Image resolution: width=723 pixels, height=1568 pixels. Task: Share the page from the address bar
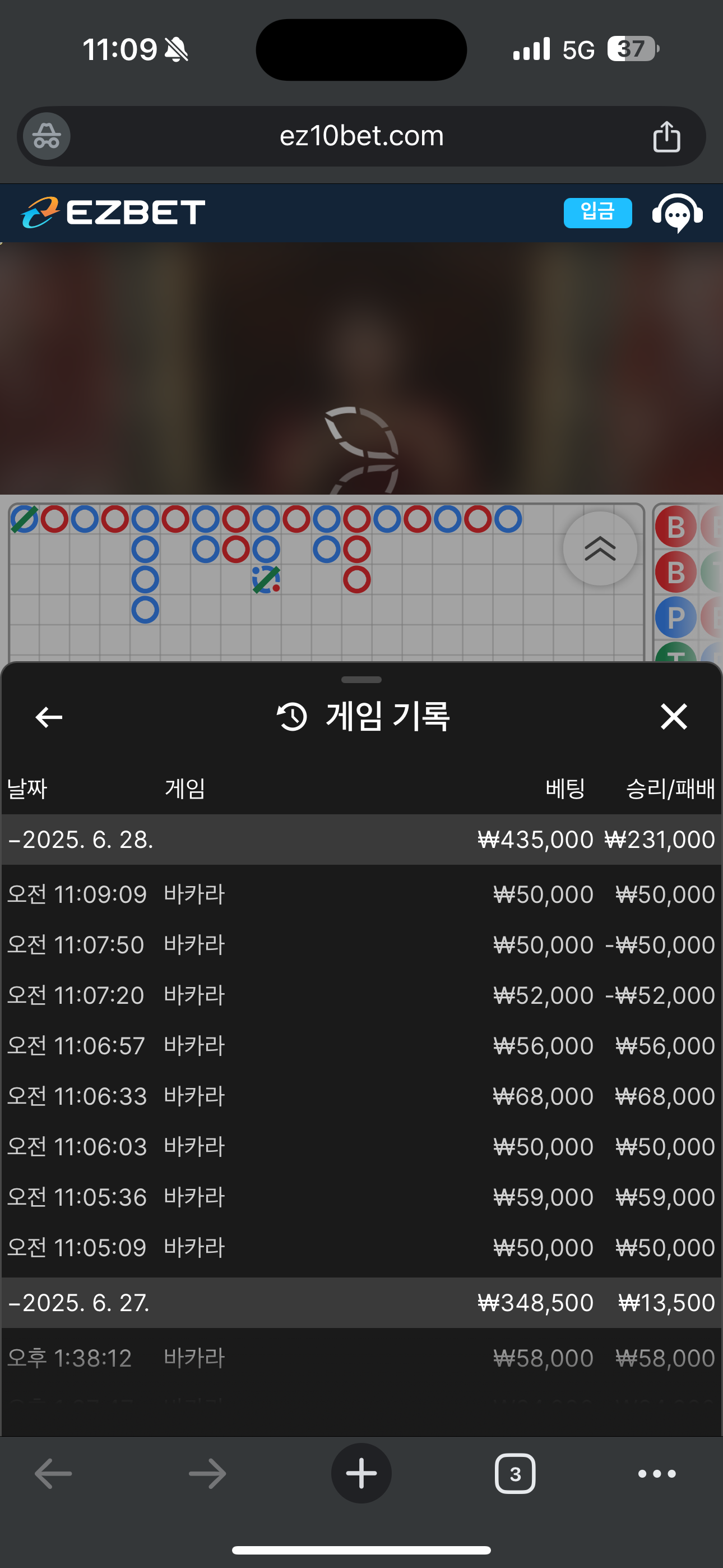666,136
